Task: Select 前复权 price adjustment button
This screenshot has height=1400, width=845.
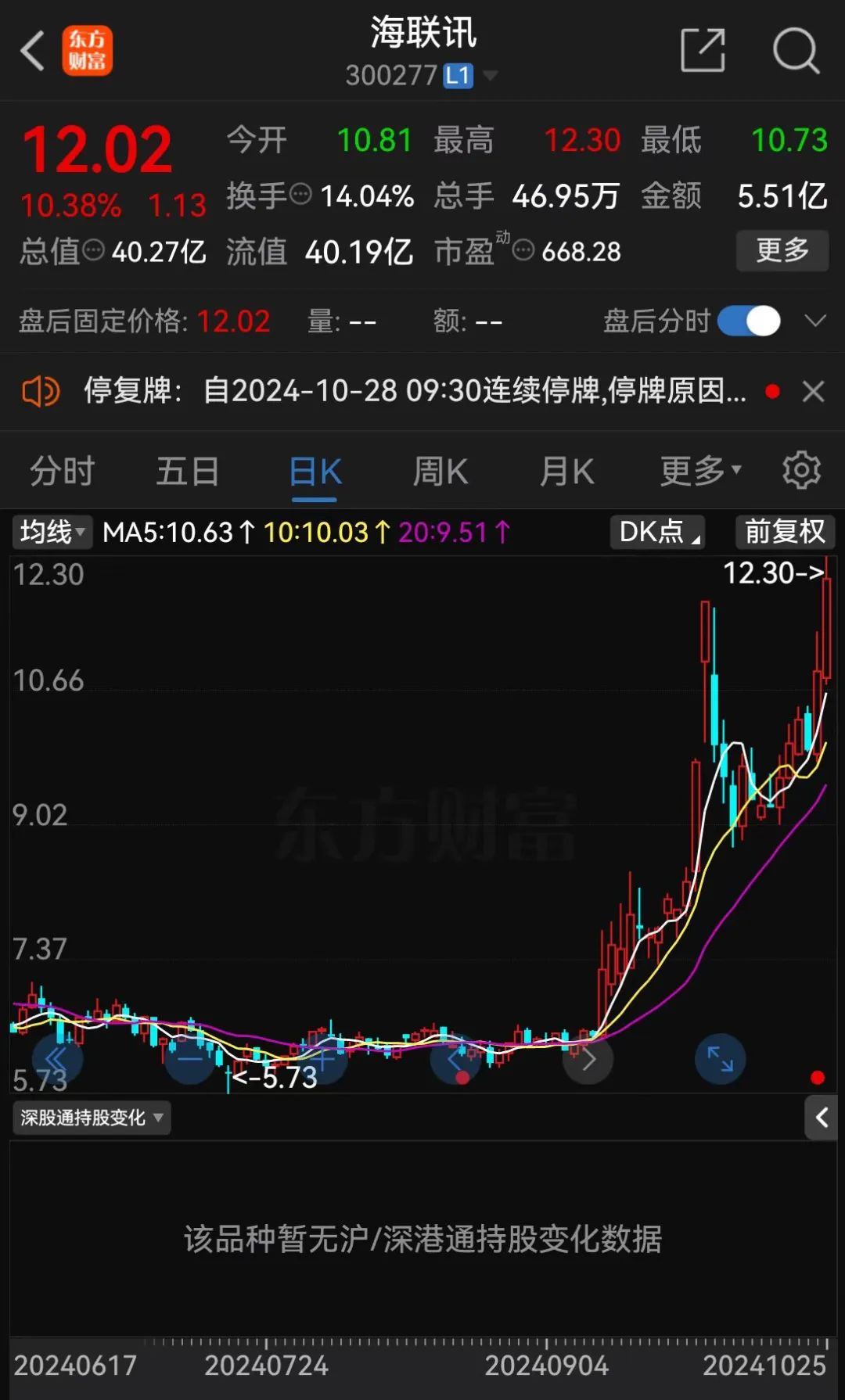Action: click(785, 532)
